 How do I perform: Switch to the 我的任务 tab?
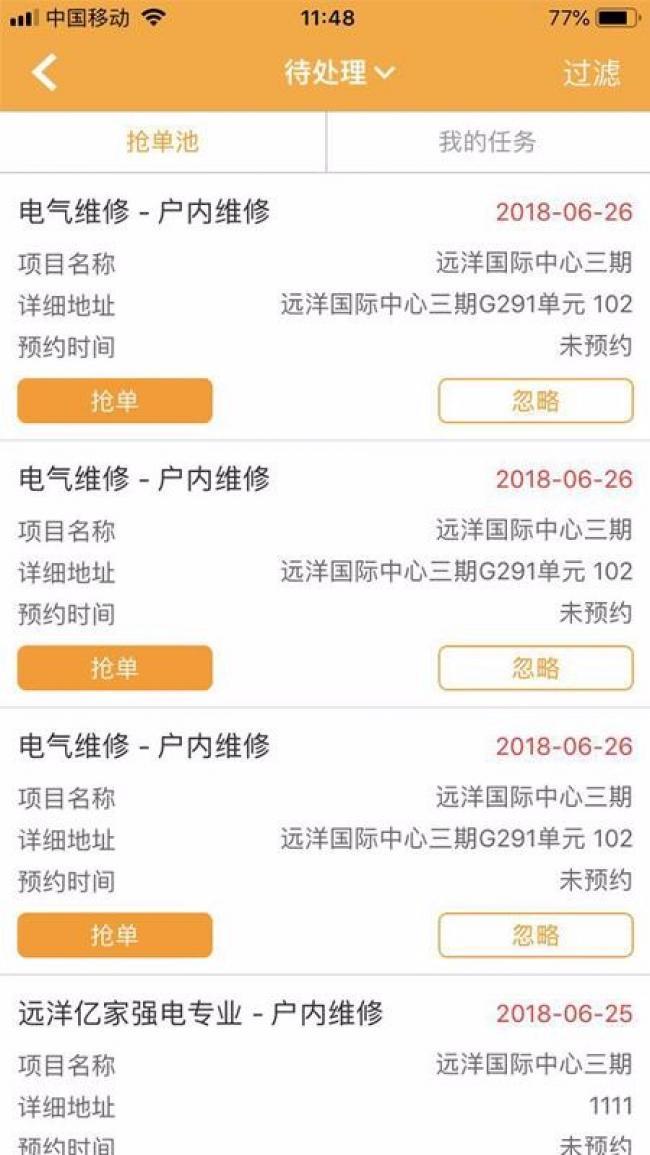[487, 141]
